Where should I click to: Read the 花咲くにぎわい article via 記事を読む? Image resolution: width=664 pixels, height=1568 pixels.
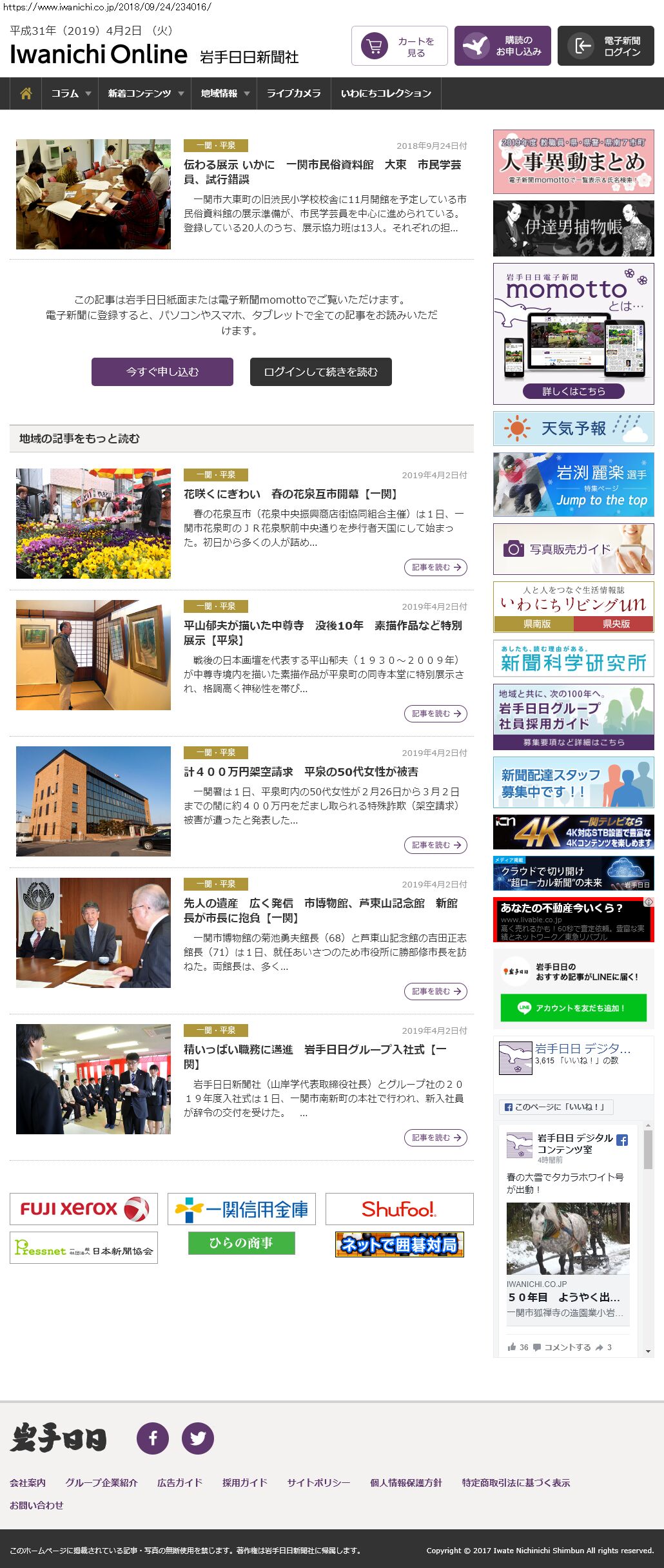tap(436, 567)
